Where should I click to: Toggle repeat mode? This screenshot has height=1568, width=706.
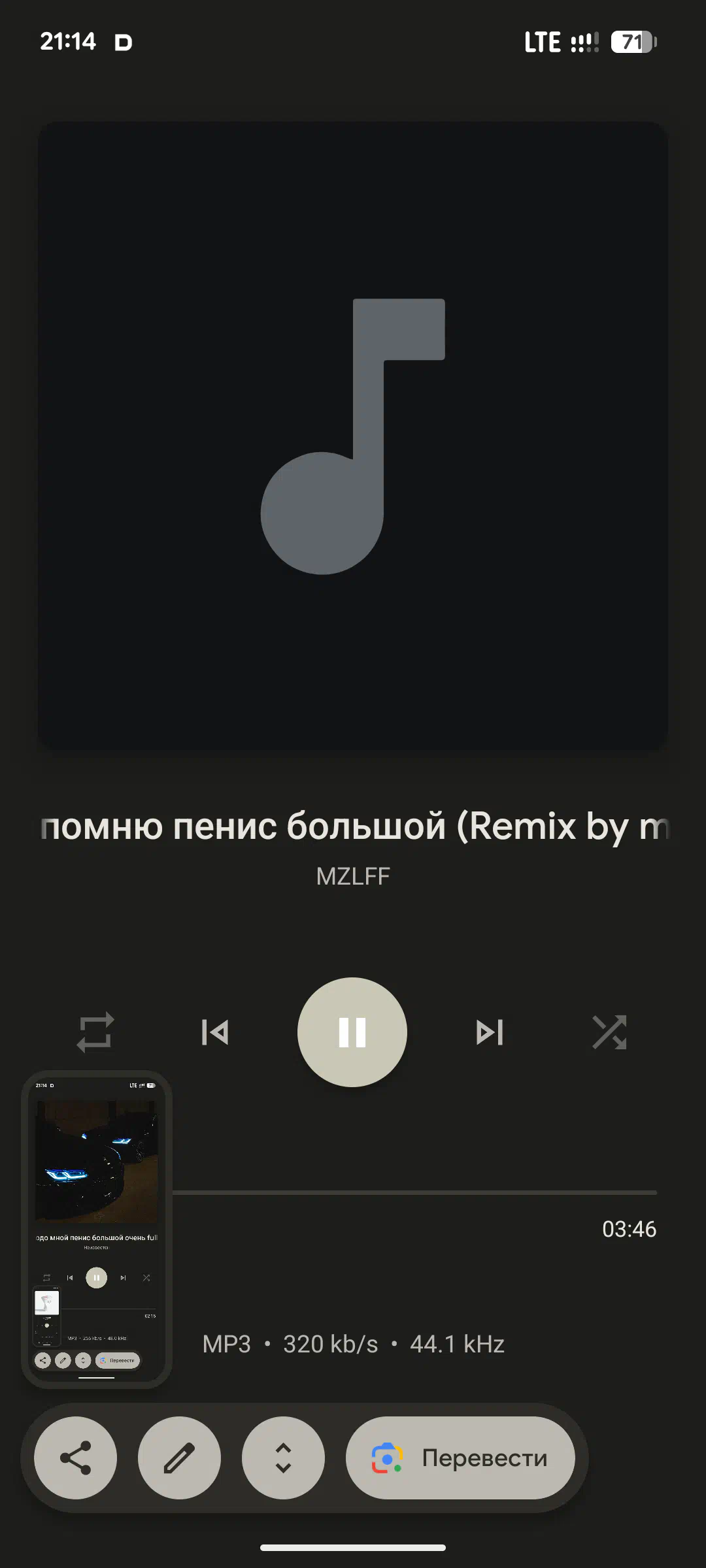point(95,1032)
